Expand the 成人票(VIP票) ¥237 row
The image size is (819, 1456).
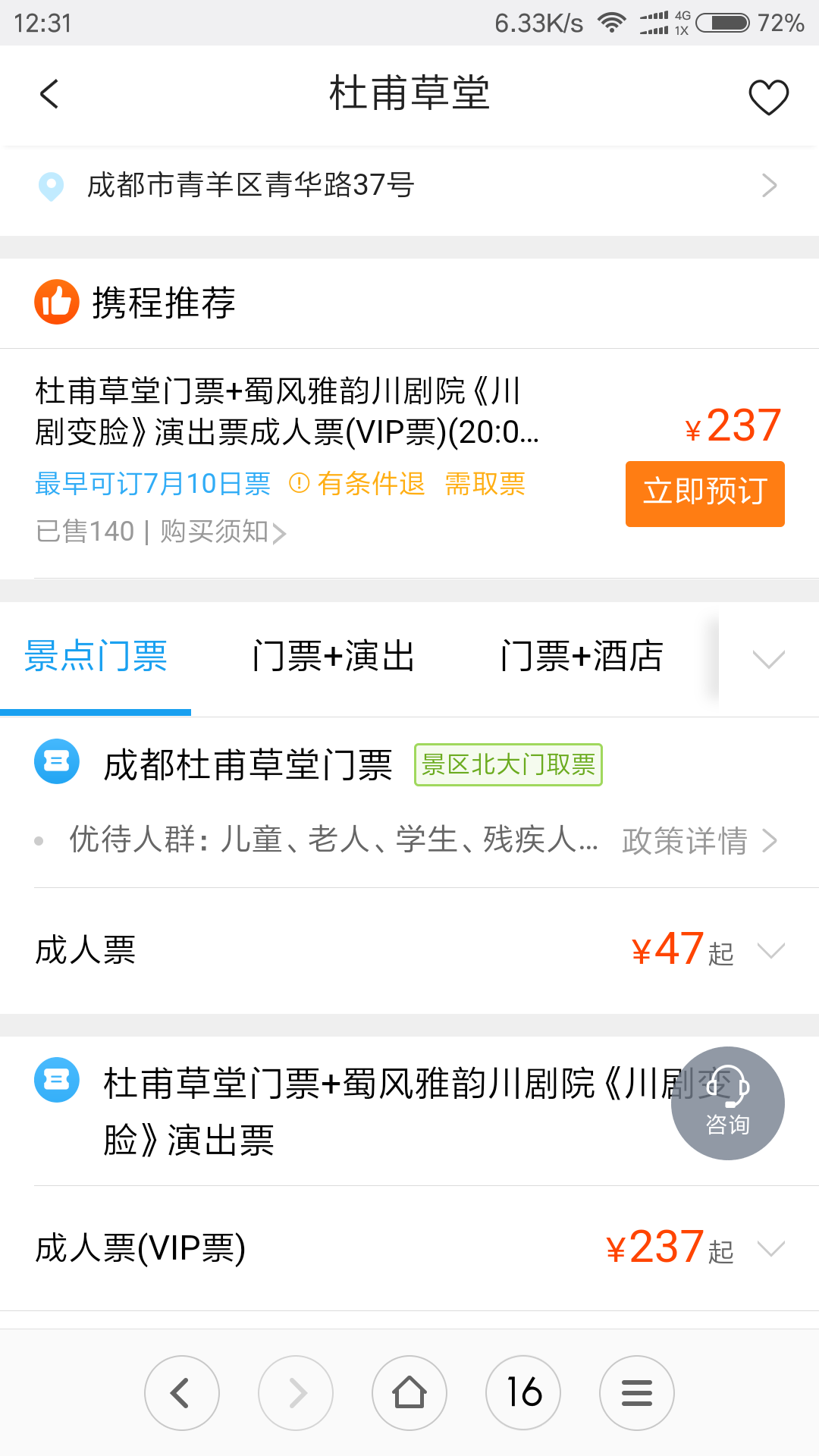pyautogui.click(x=409, y=1247)
